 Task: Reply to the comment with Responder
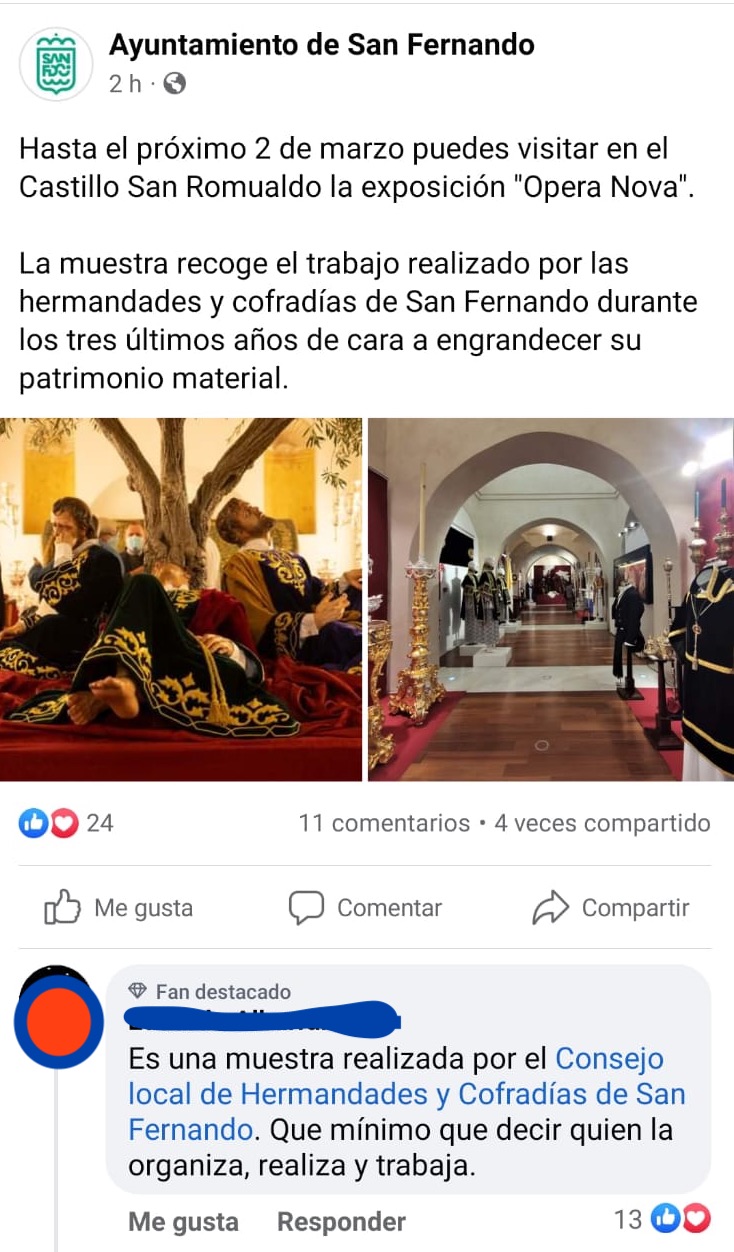pyautogui.click(x=341, y=1222)
